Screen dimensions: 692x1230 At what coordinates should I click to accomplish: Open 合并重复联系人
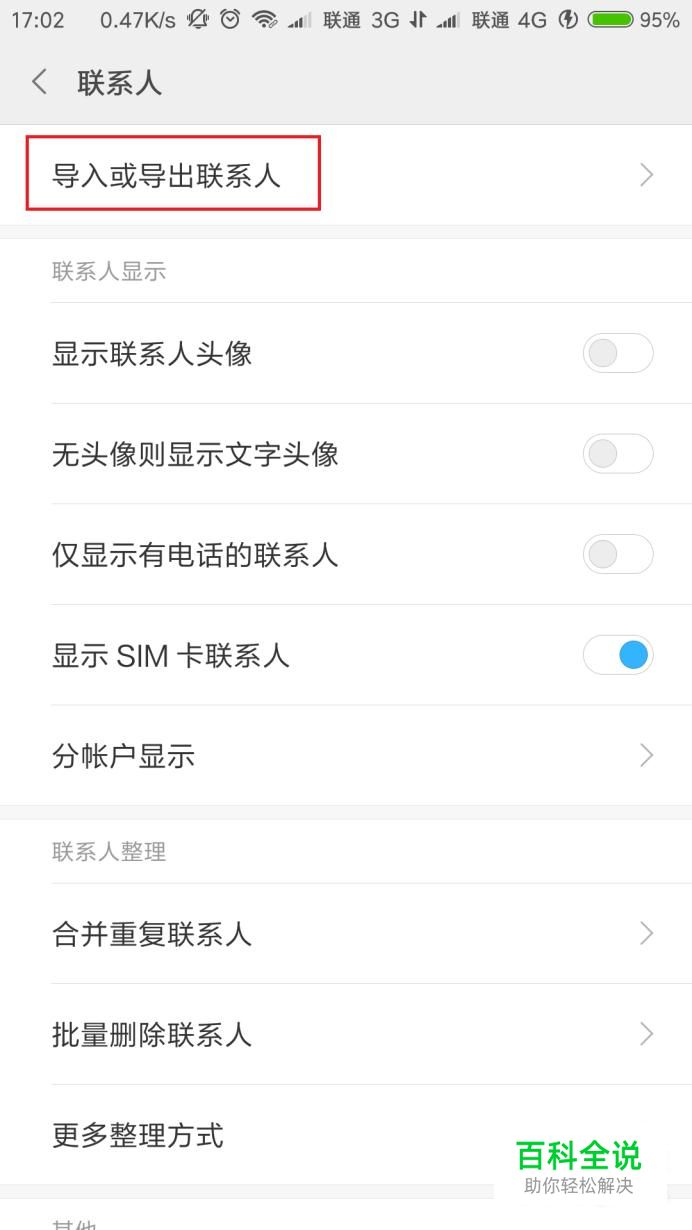346,933
